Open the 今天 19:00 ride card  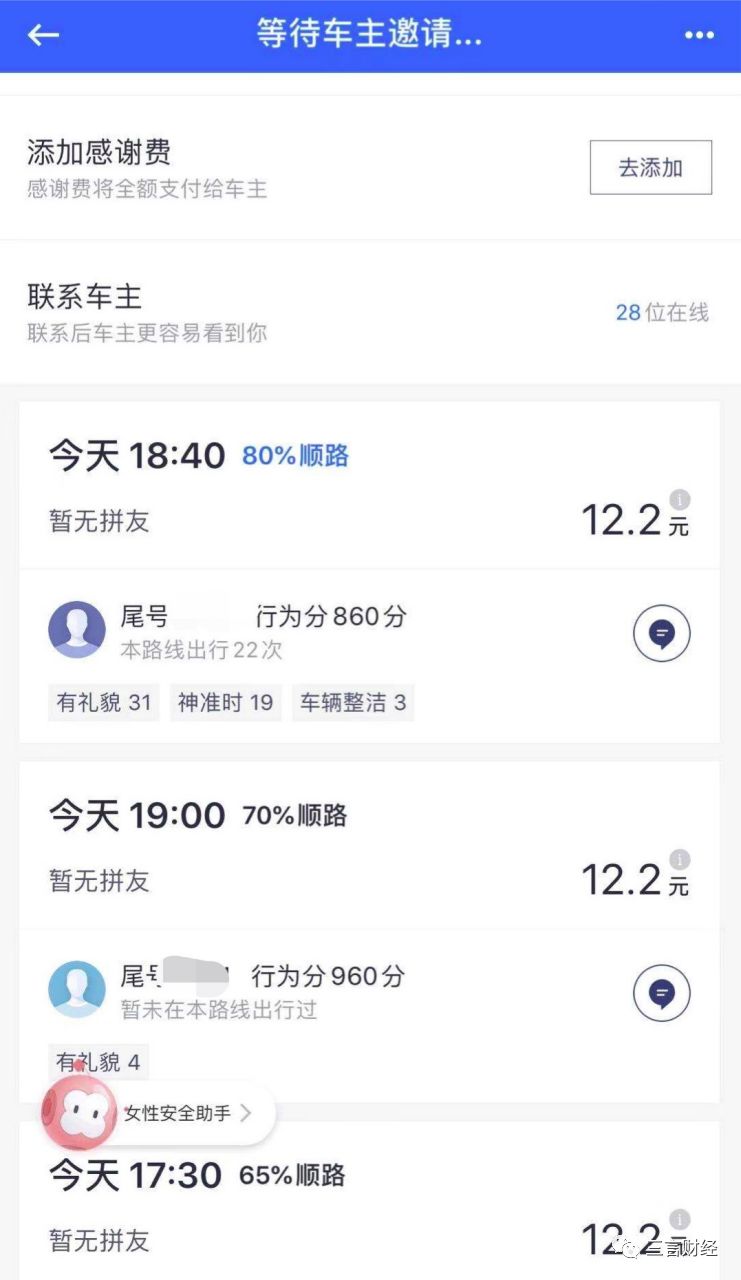click(x=300, y=847)
